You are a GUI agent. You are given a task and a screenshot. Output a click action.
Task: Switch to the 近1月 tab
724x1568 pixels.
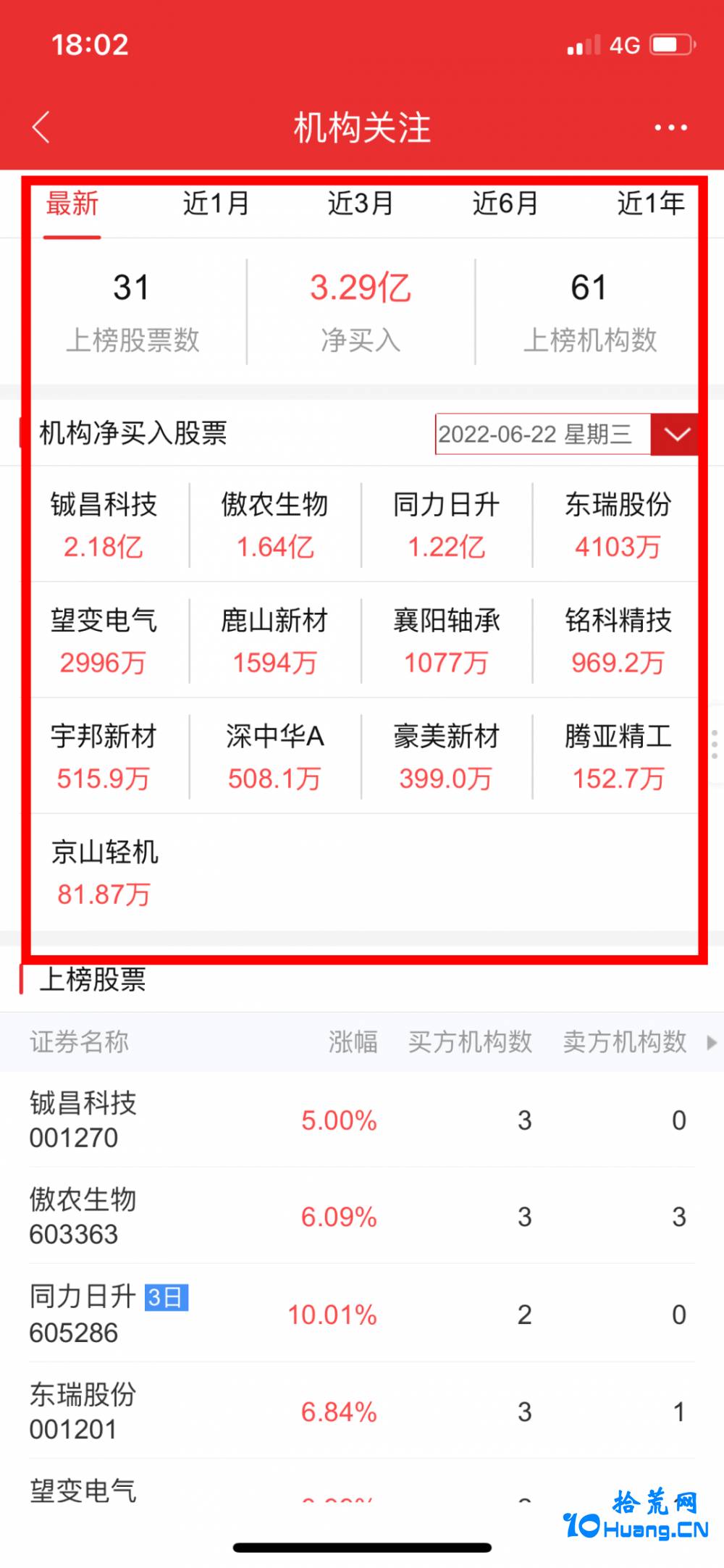[216, 204]
